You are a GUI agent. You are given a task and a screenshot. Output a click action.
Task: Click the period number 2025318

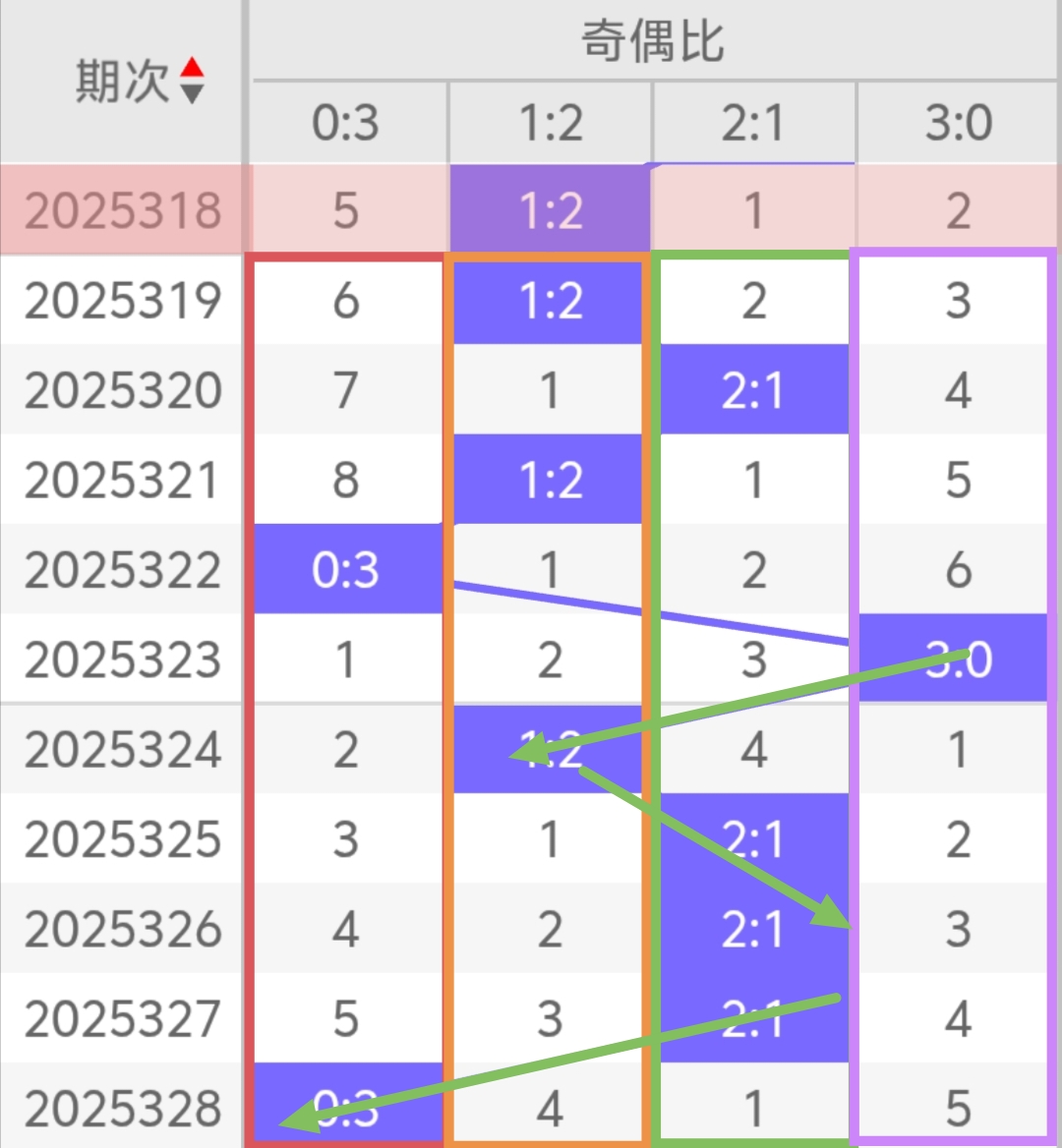coord(121,208)
